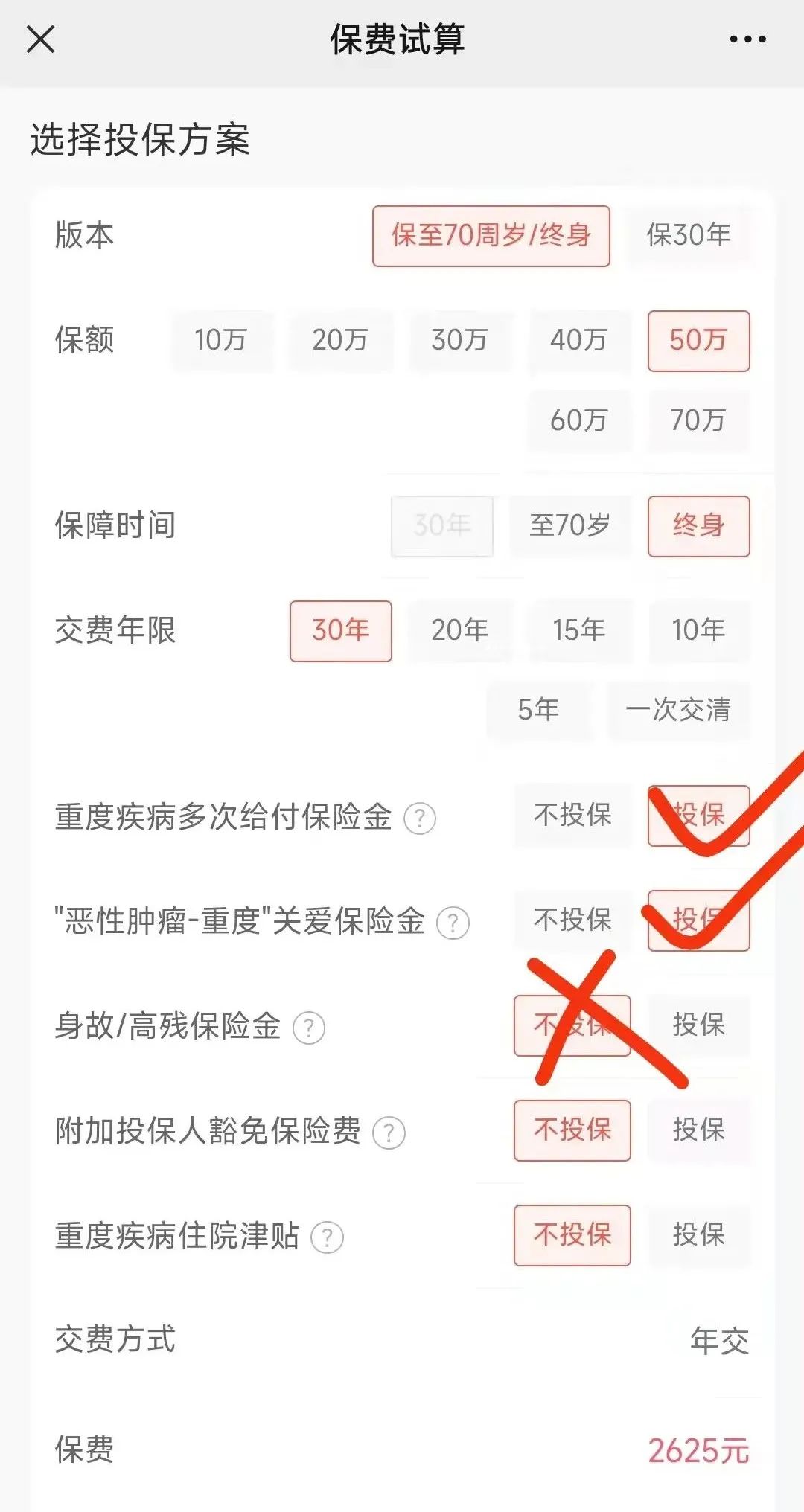This screenshot has width=804, height=1512.
Task: Set coverage period to 至70岁
Action: point(569,526)
